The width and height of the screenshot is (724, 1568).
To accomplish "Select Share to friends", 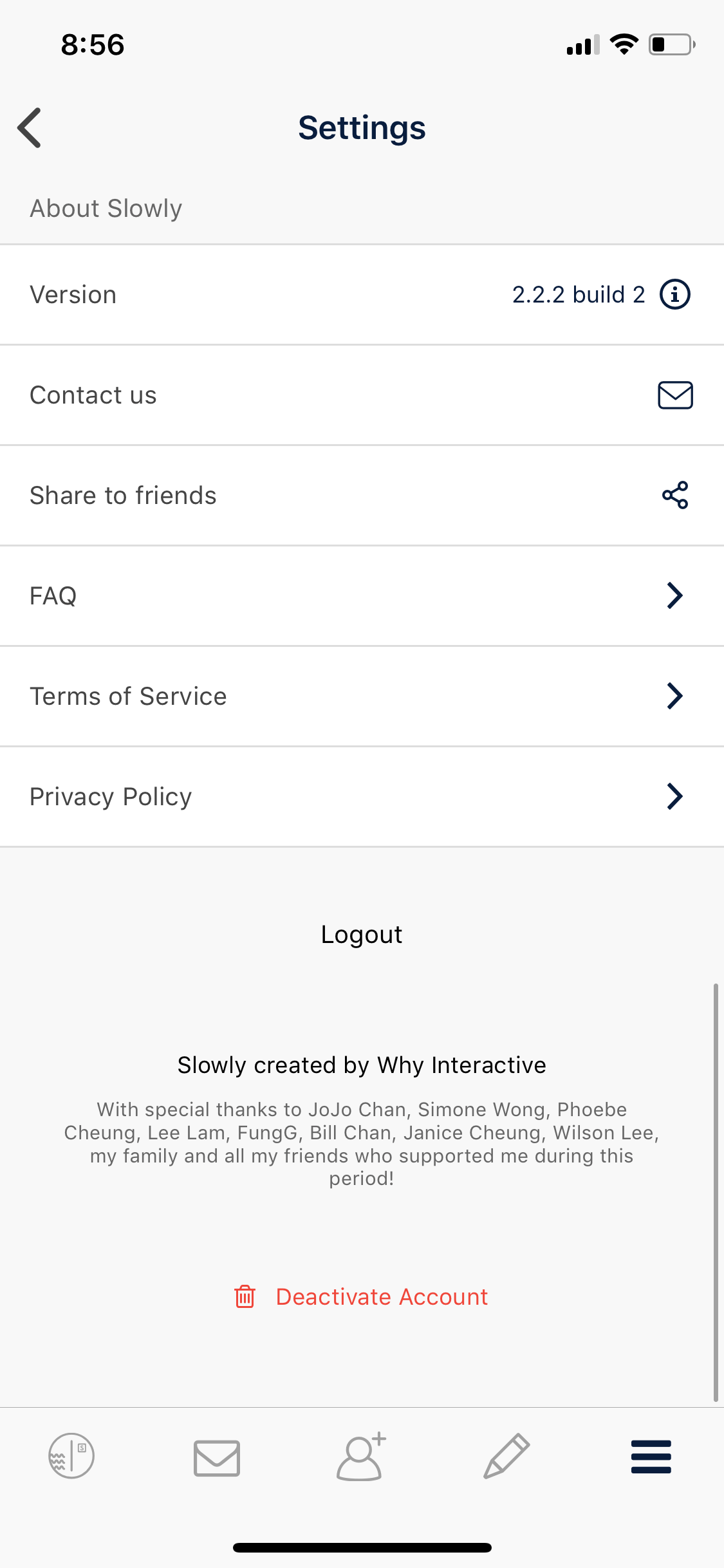I will coord(362,496).
